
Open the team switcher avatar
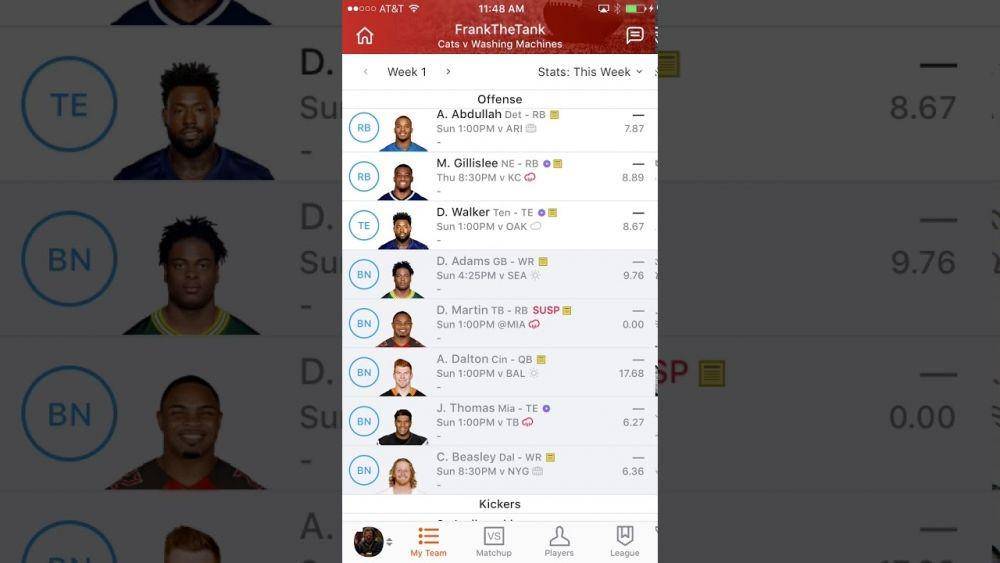tap(369, 542)
